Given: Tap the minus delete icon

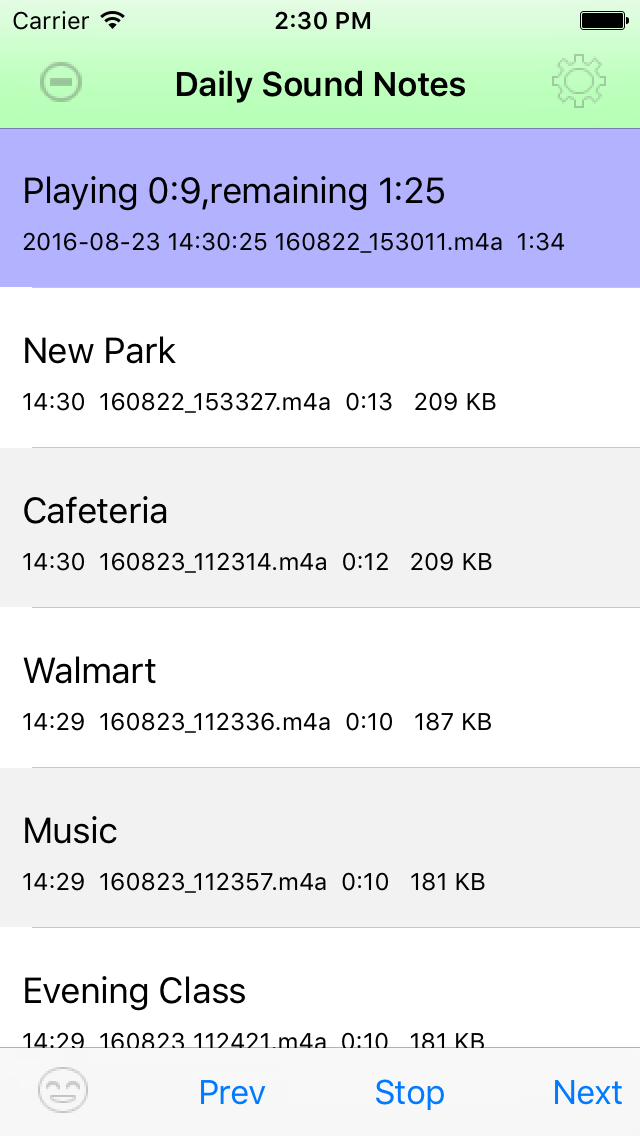Looking at the screenshot, I should (x=61, y=82).
